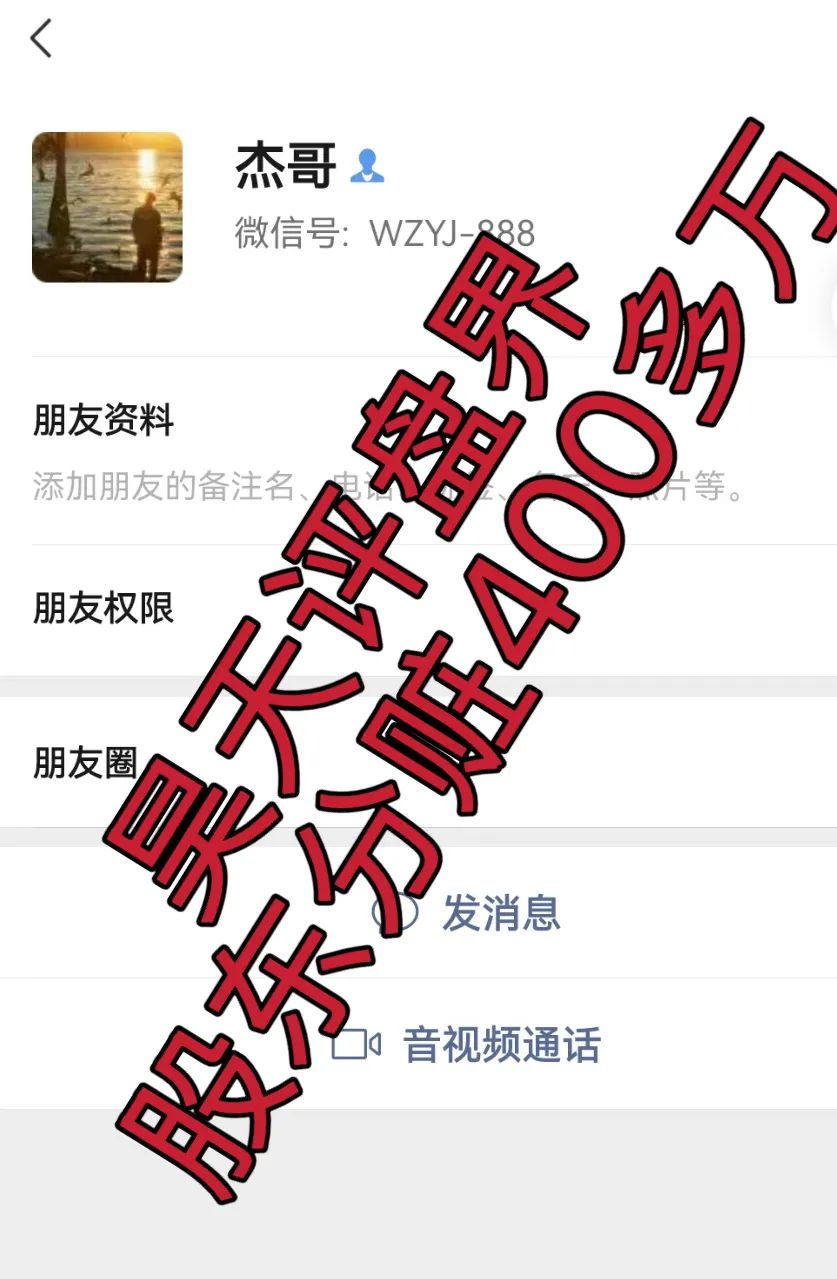This screenshot has height=1279, width=837.
Task: Go back using the top-left arrow
Action: click(41, 40)
